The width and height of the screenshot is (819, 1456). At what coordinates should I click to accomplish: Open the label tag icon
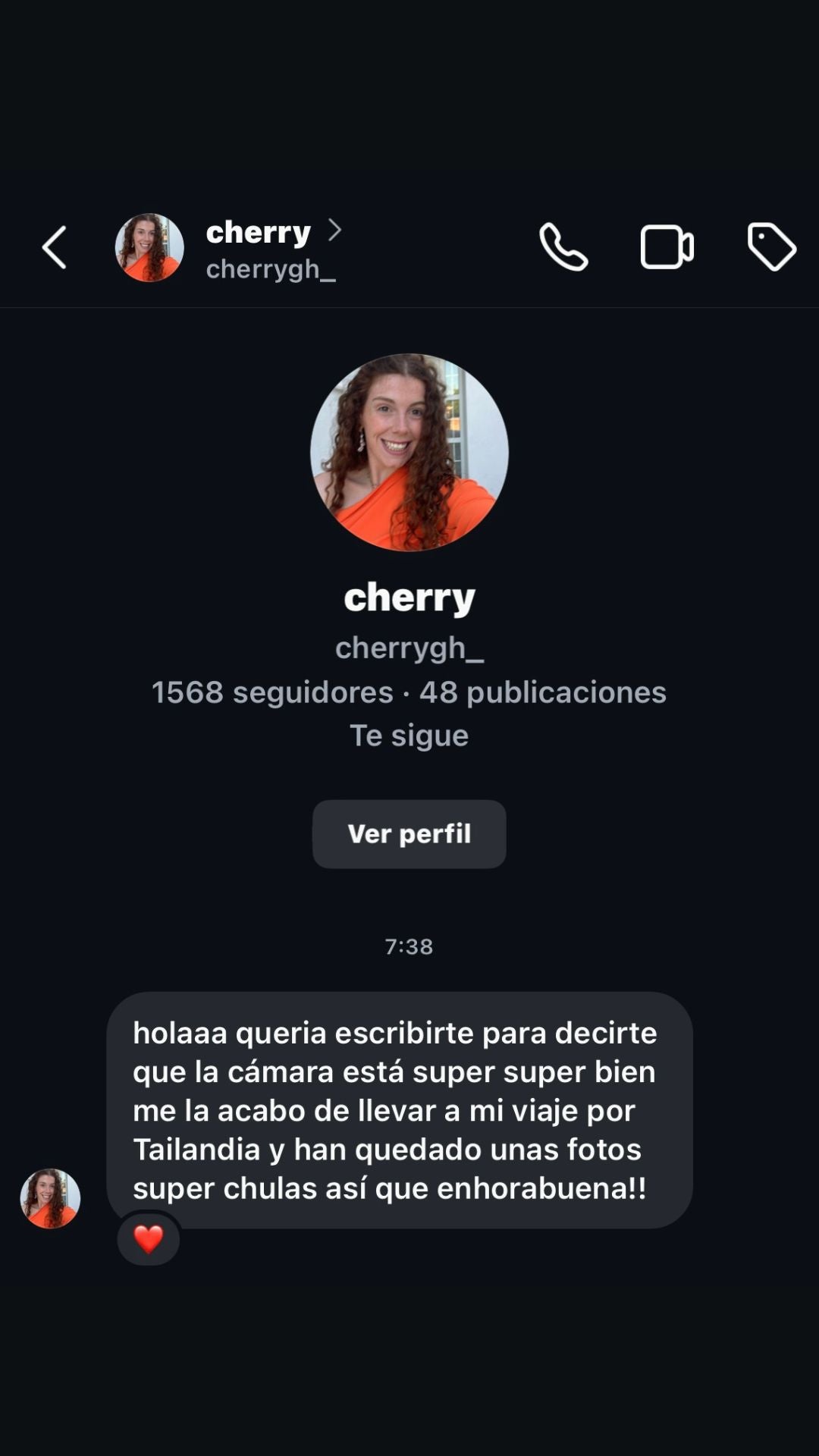(771, 247)
